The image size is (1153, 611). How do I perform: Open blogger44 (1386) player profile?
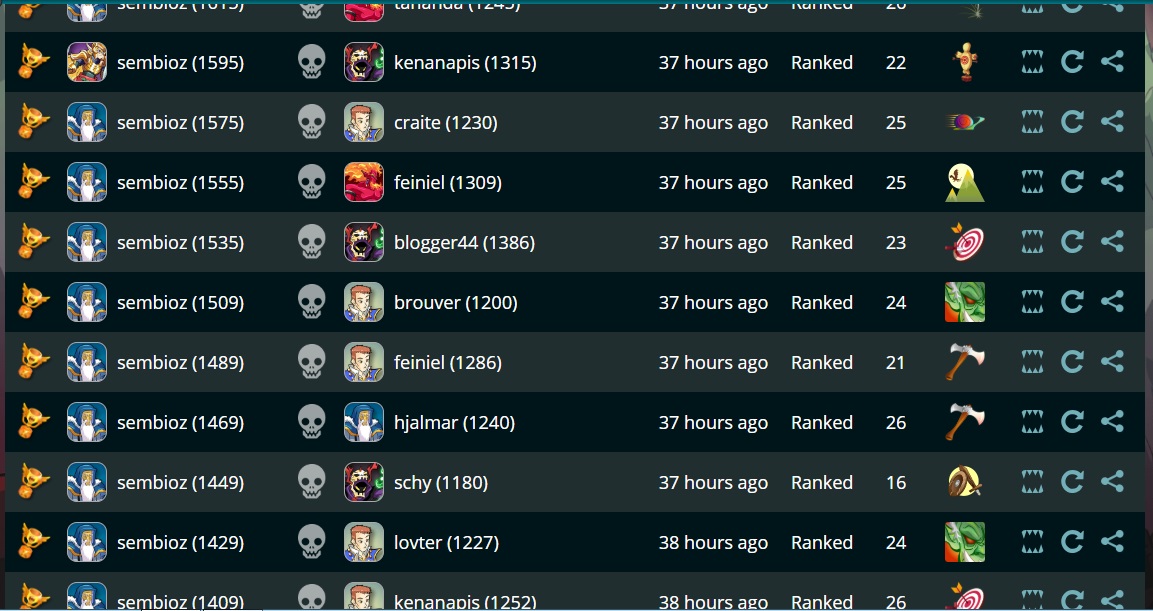(x=464, y=243)
